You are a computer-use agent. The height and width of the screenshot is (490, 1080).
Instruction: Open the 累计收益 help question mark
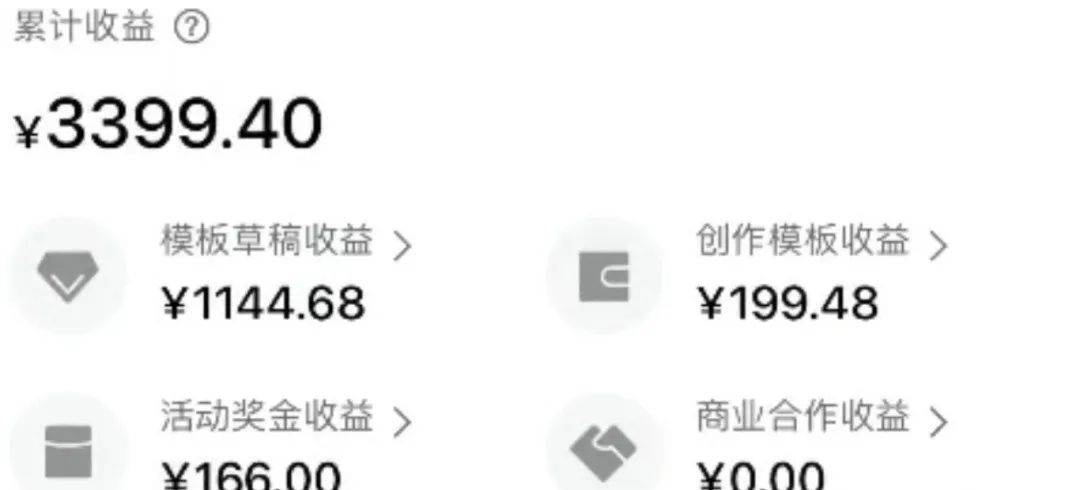(192, 30)
